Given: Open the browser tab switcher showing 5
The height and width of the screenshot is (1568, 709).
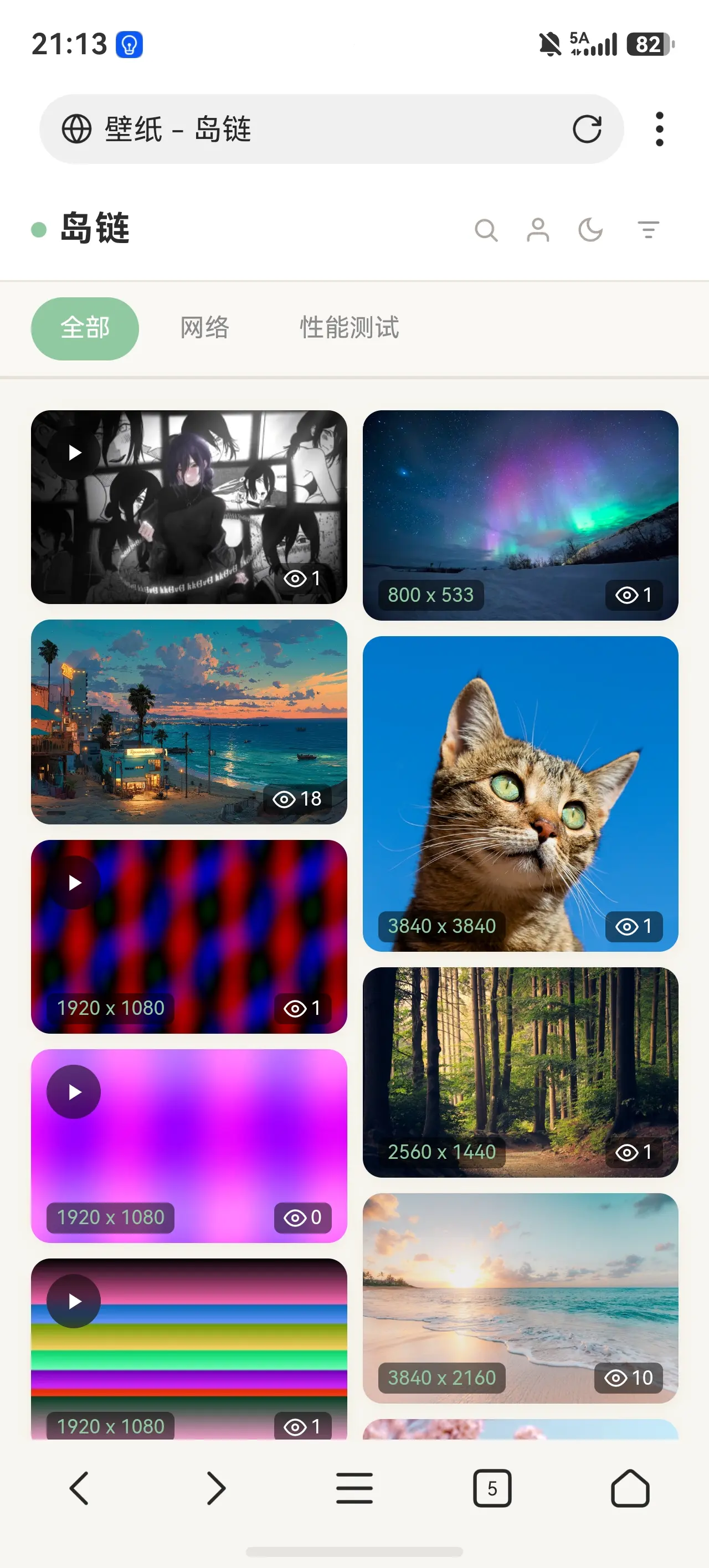Looking at the screenshot, I should (492, 1488).
